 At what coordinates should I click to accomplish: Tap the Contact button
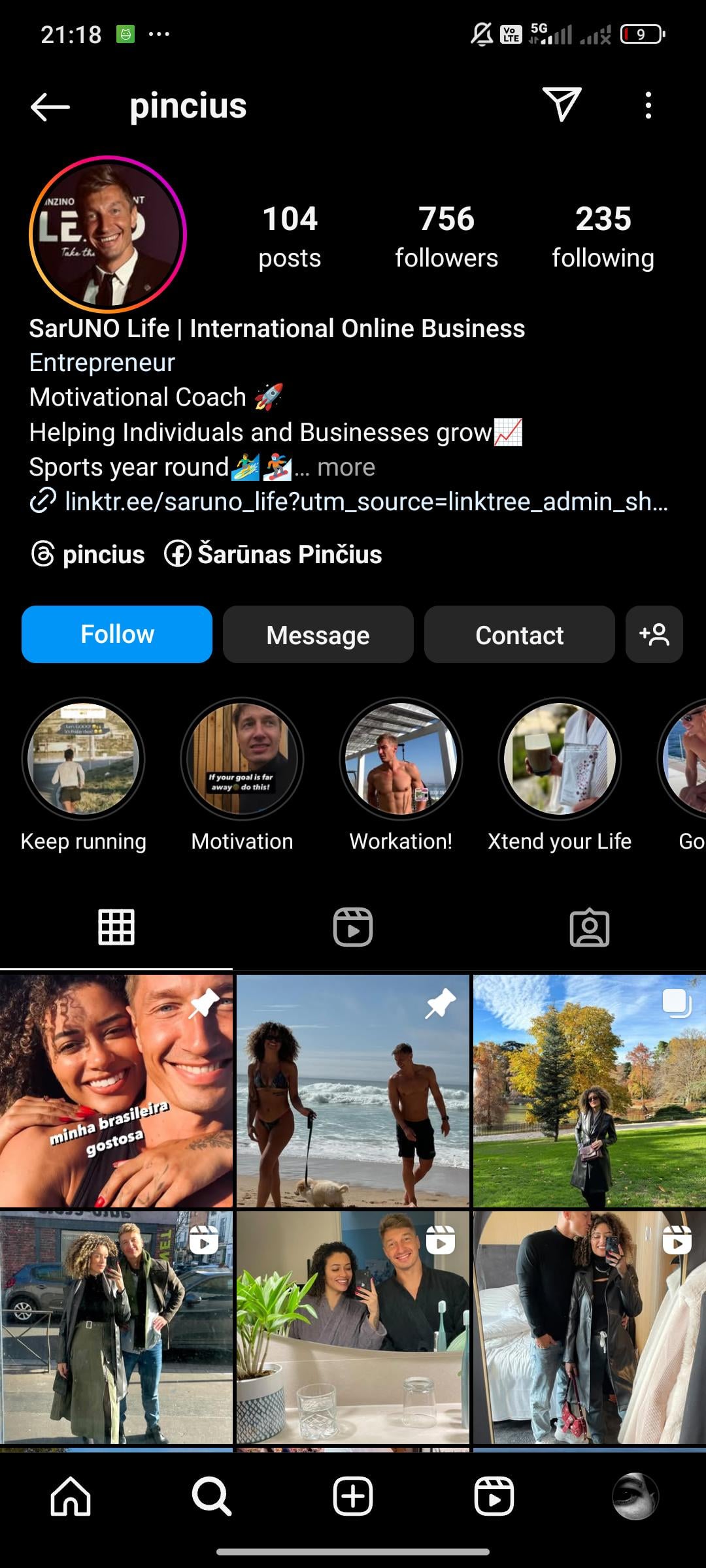[x=520, y=634]
